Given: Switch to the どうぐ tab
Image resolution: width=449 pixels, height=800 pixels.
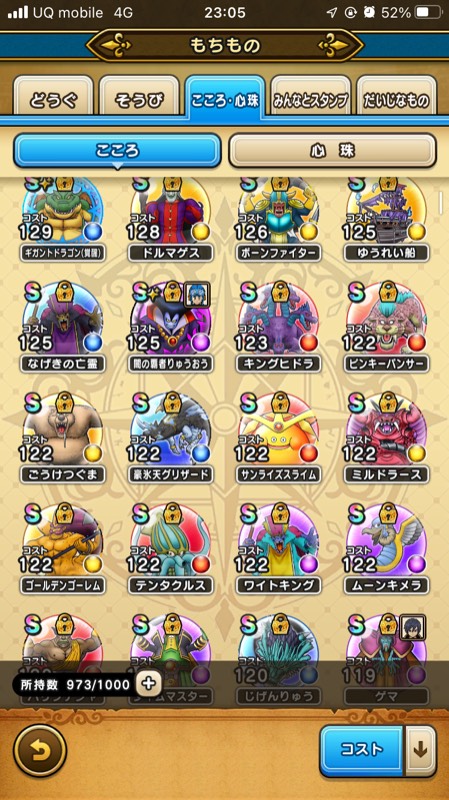Looking at the screenshot, I should pyautogui.click(x=53, y=97).
